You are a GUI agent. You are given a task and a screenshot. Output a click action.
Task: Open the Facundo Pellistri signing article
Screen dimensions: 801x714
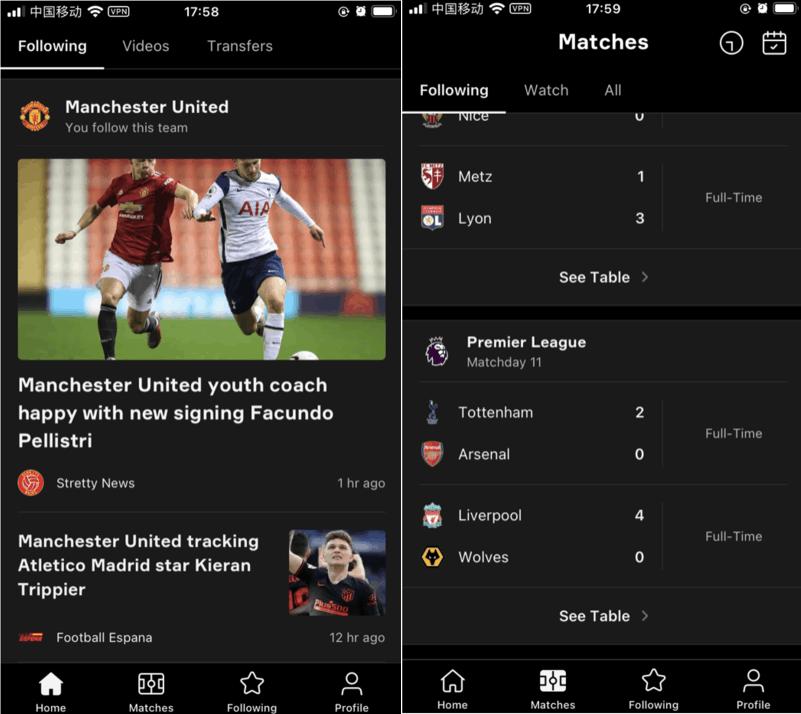pyautogui.click(x=173, y=412)
